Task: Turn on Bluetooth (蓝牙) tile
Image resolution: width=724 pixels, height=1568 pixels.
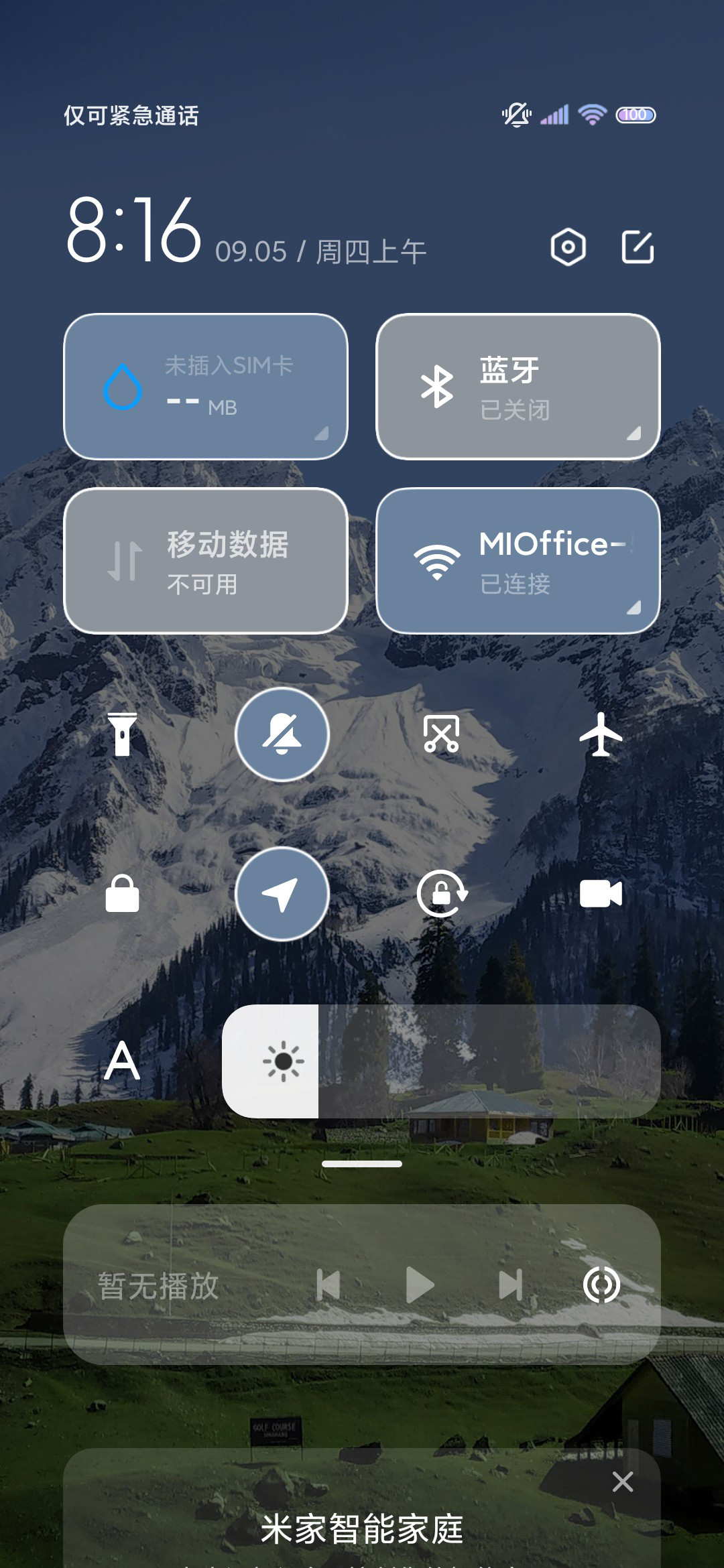Action: (518, 387)
